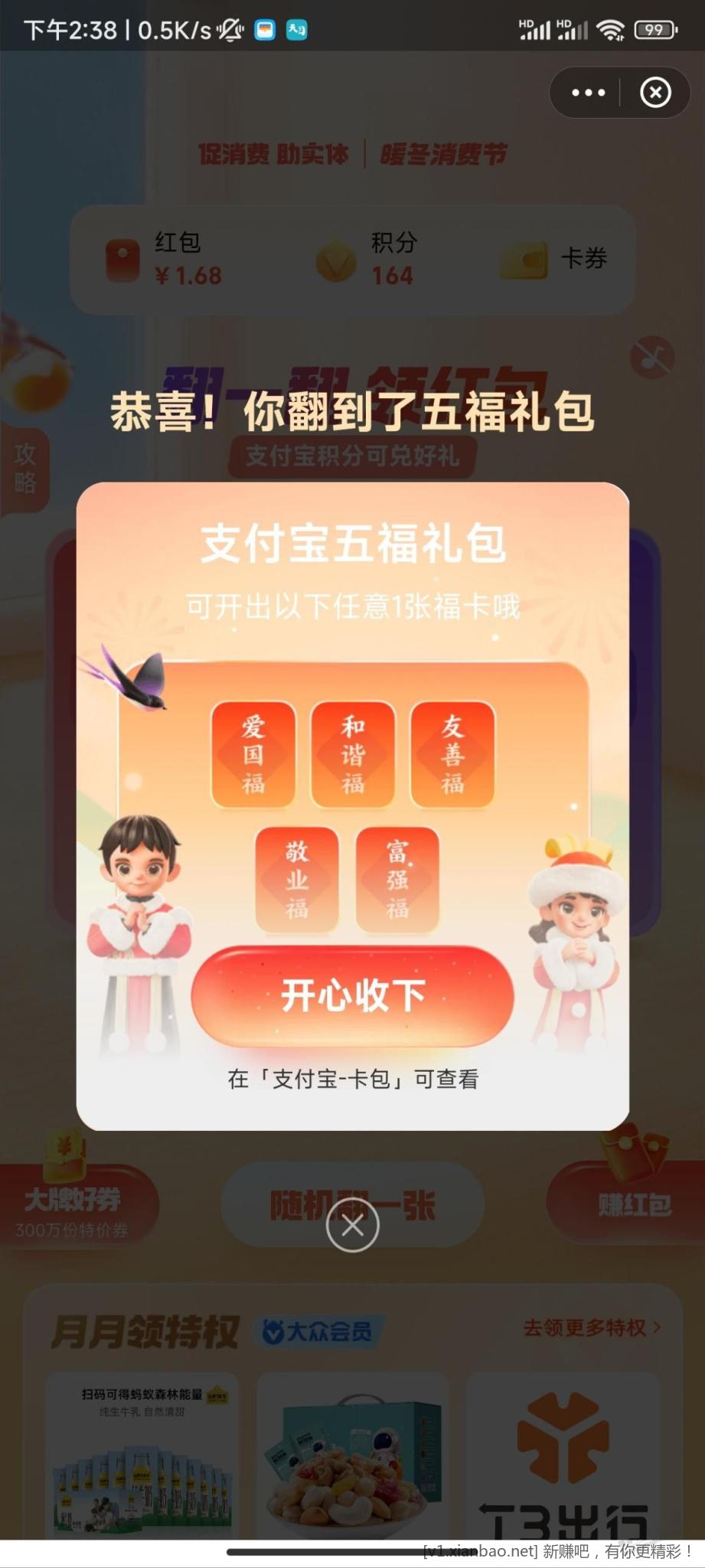Close the mini program from the top bar

coord(655,93)
